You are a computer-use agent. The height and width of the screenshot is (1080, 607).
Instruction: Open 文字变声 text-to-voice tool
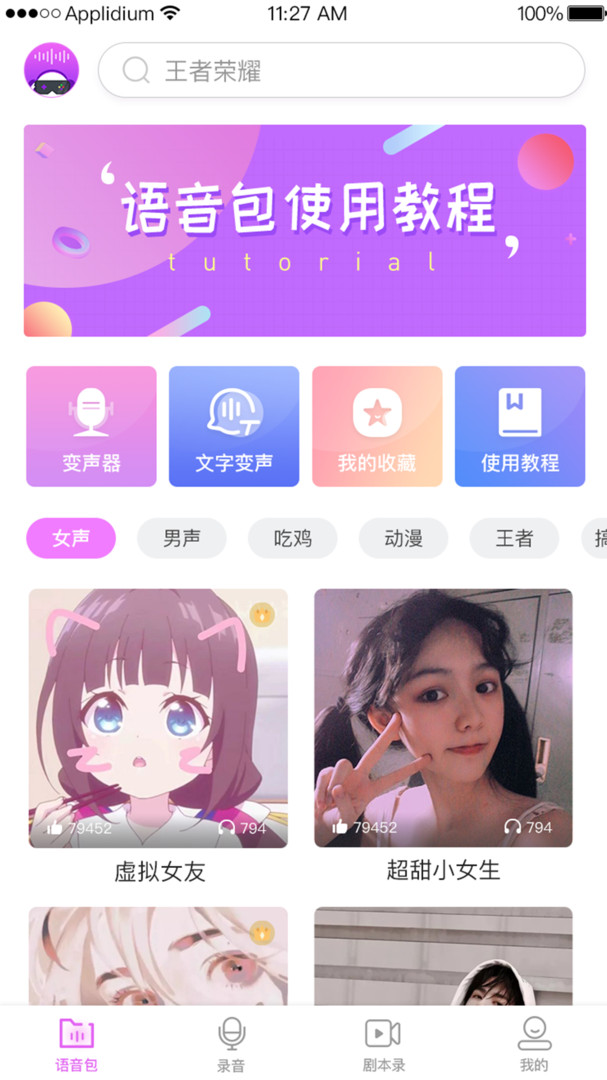[x=234, y=426]
